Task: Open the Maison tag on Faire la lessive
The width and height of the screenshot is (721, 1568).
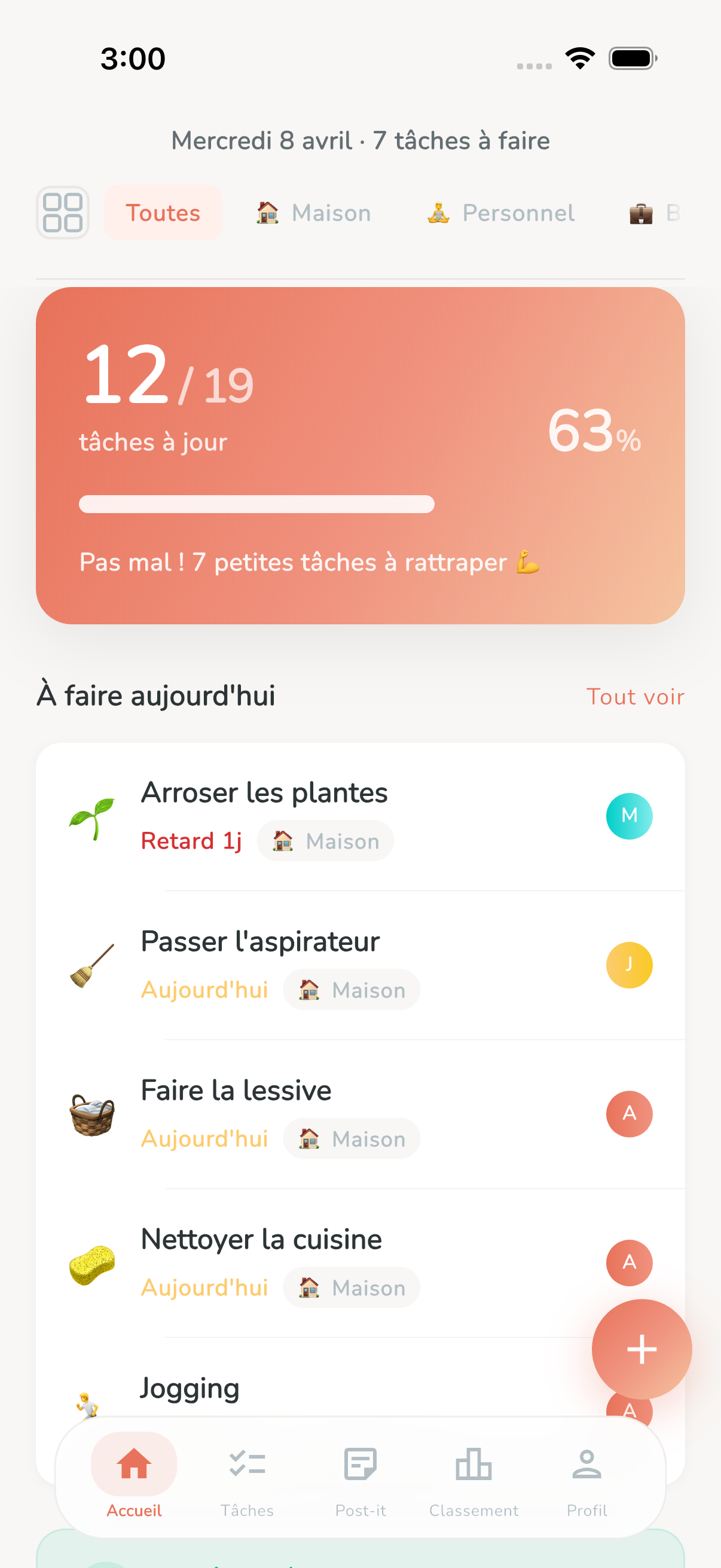Action: 351,1138
